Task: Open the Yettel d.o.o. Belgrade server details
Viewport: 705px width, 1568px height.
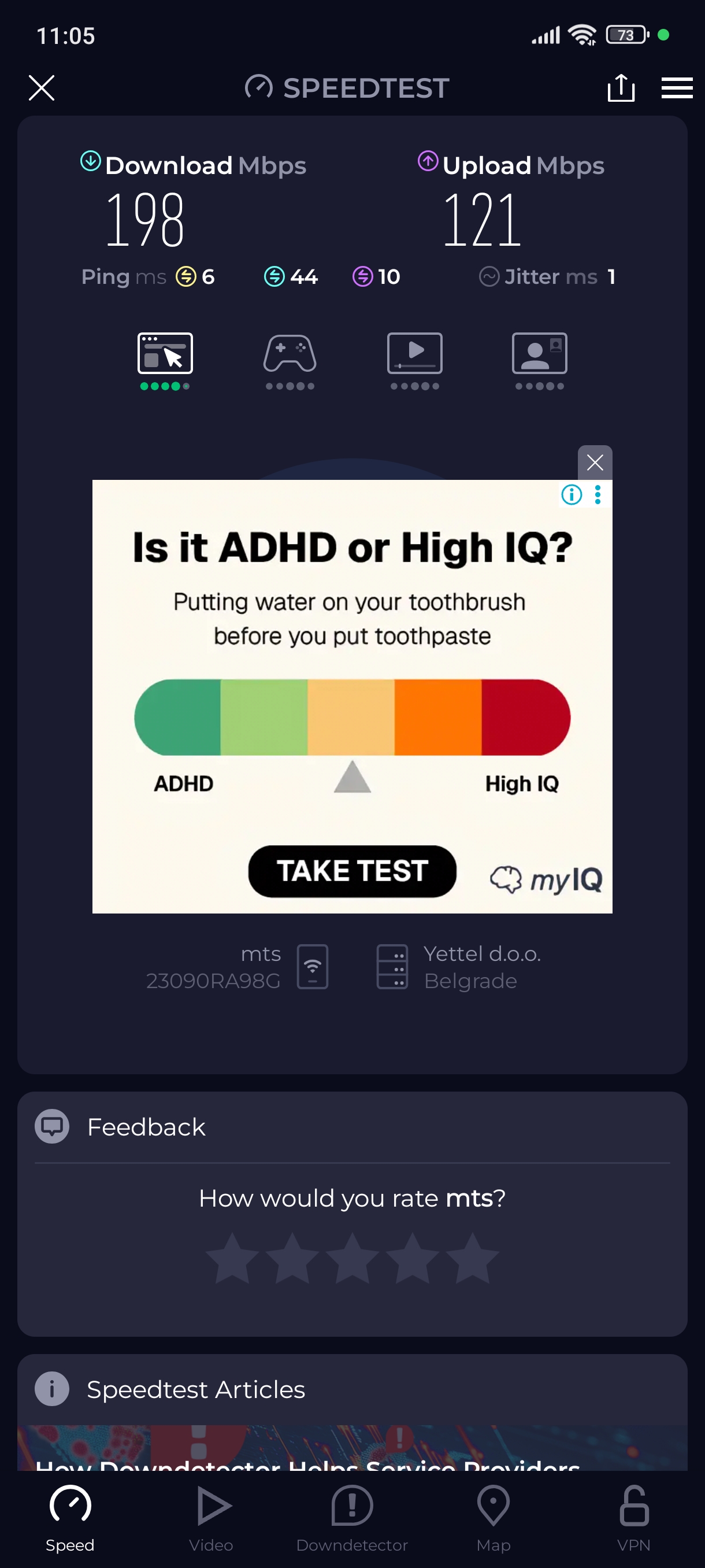Action: (459, 967)
